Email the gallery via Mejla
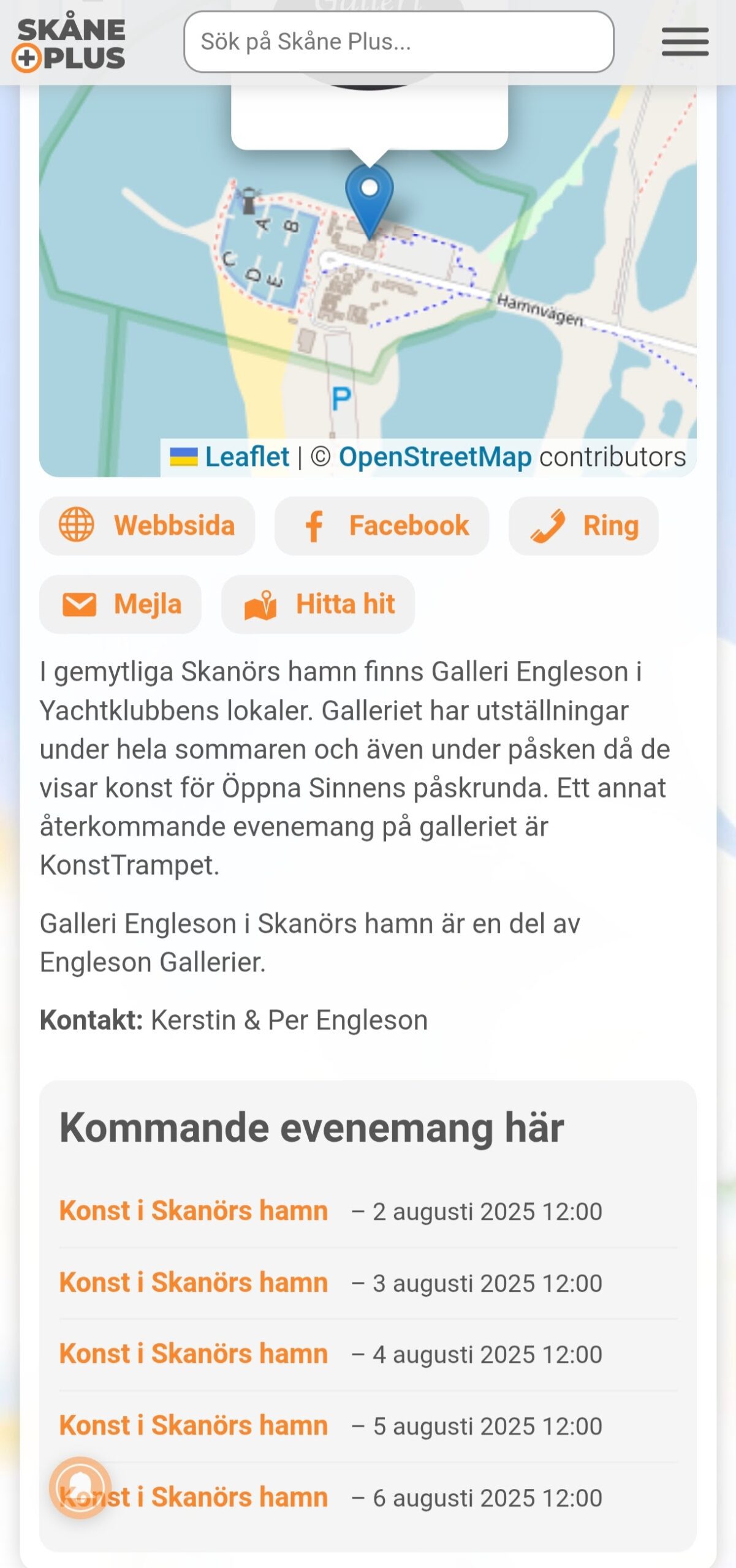The width and height of the screenshot is (736, 1568). pyautogui.click(x=121, y=604)
